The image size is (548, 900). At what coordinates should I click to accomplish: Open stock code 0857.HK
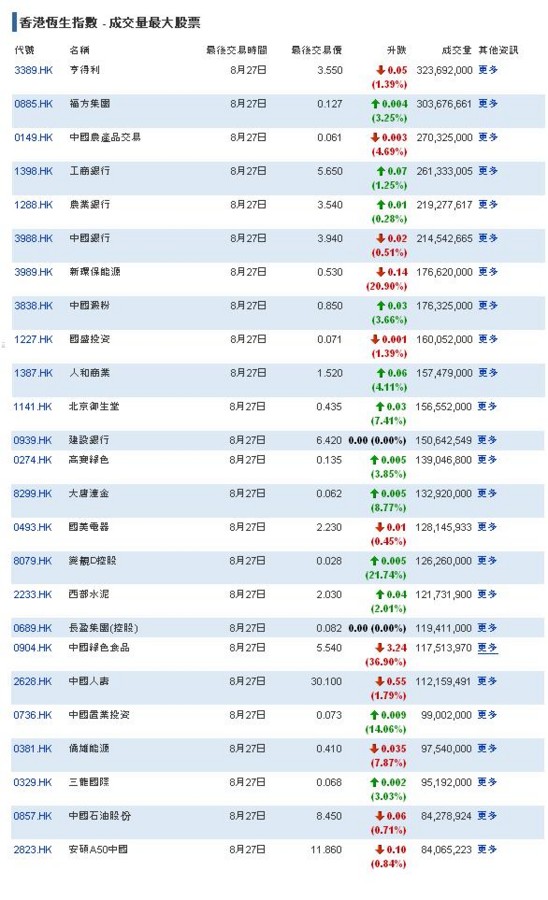(x=33, y=816)
